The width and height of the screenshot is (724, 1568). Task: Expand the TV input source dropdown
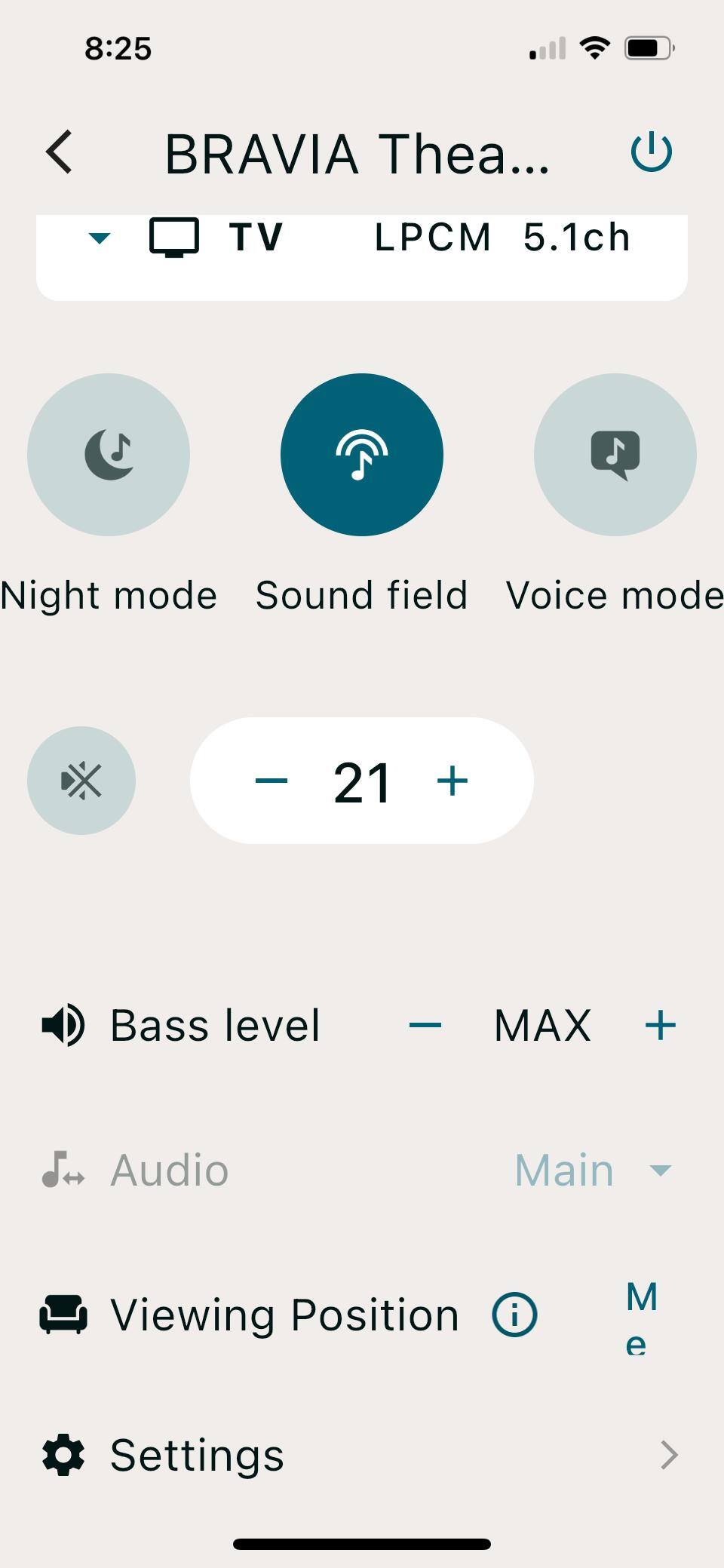coord(100,238)
